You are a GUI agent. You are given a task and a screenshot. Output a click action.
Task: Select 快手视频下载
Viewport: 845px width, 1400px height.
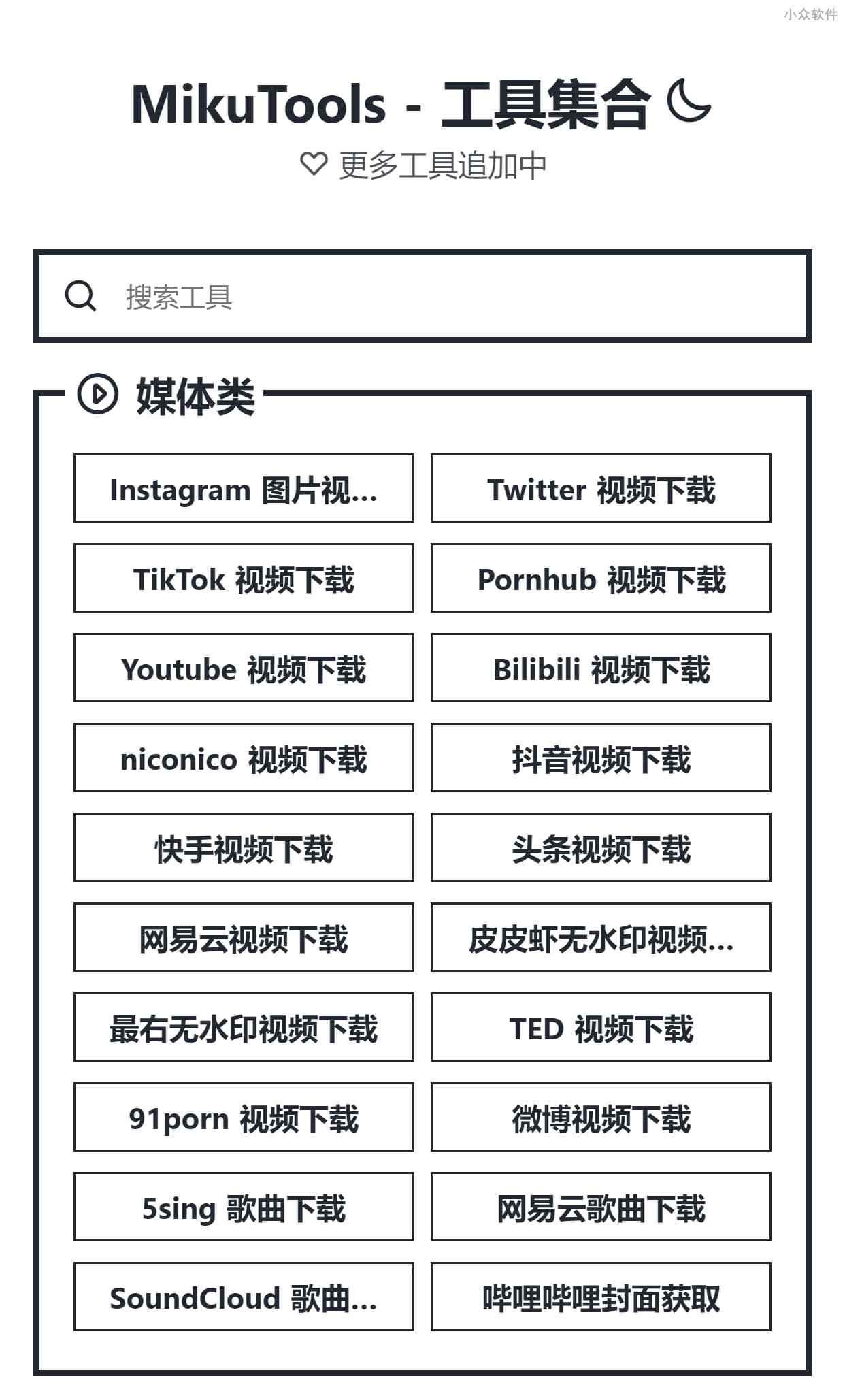point(243,849)
